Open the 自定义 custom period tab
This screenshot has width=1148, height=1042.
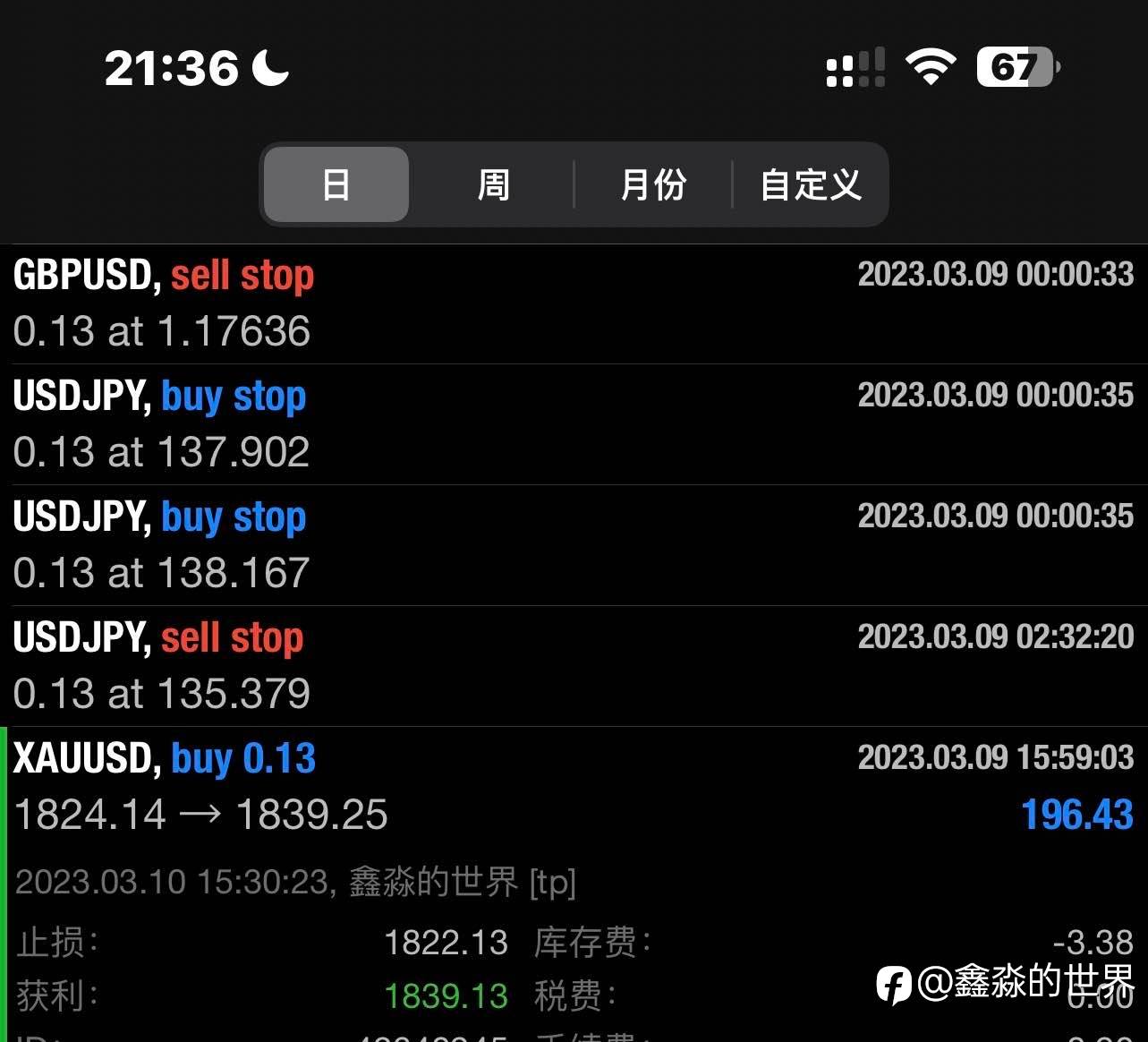click(811, 184)
